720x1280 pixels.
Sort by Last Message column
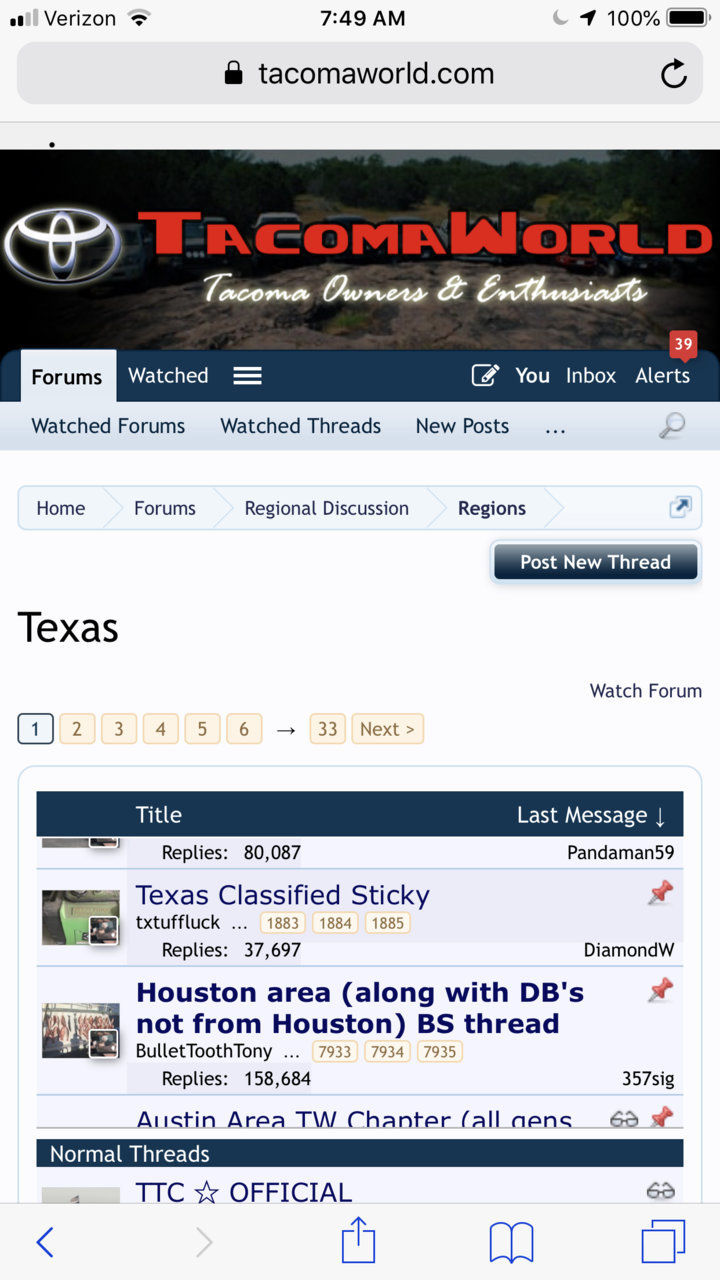591,815
